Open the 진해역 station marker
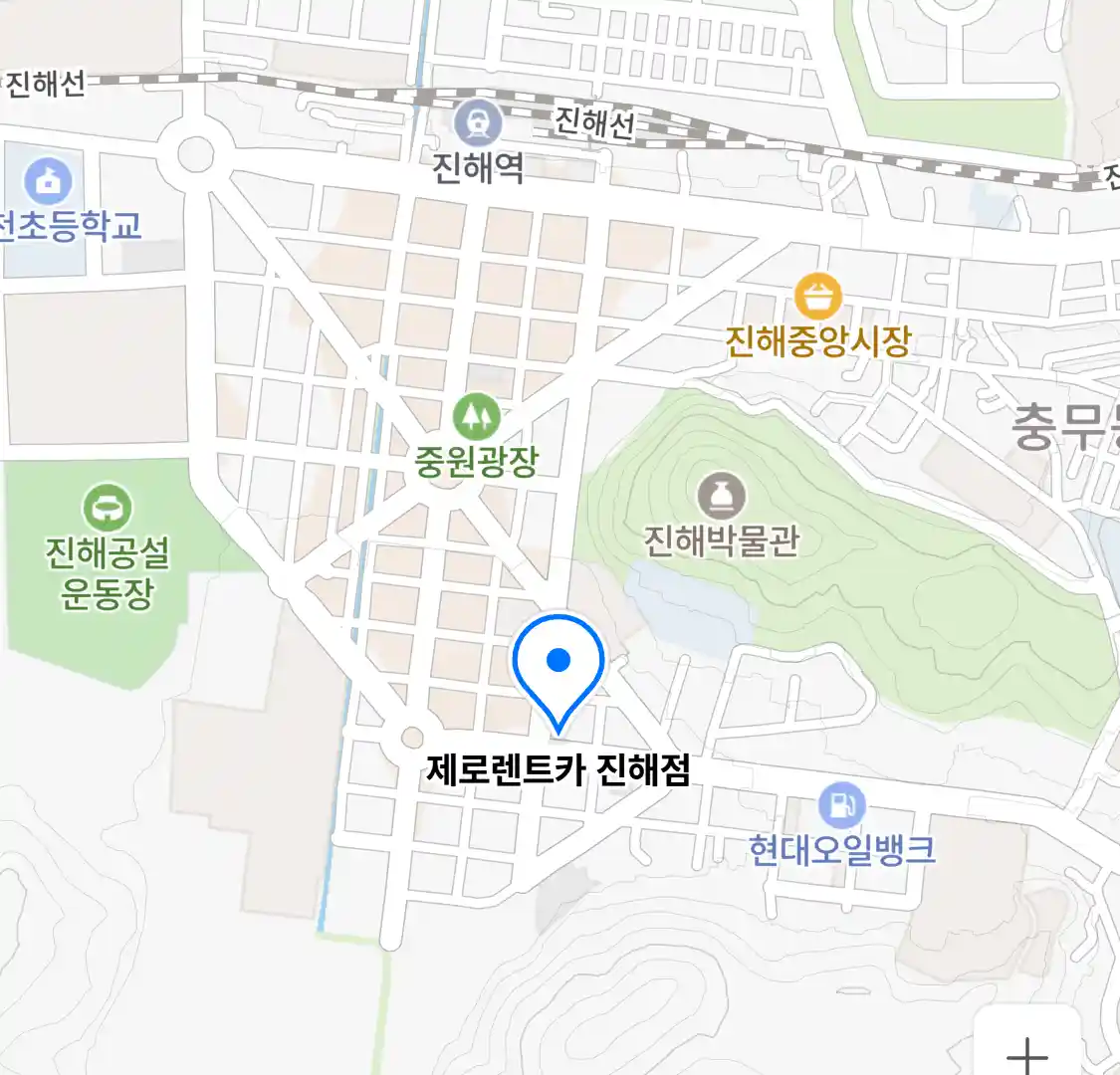Image resolution: width=1120 pixels, height=1075 pixels. pyautogui.click(x=478, y=123)
